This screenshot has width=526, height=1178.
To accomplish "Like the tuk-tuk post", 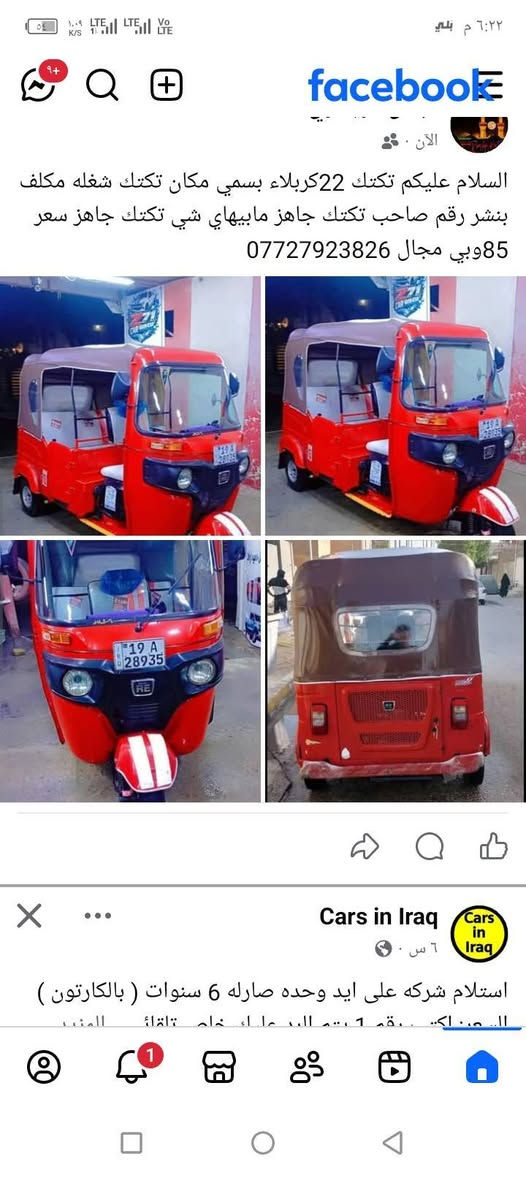I will [x=494, y=847].
